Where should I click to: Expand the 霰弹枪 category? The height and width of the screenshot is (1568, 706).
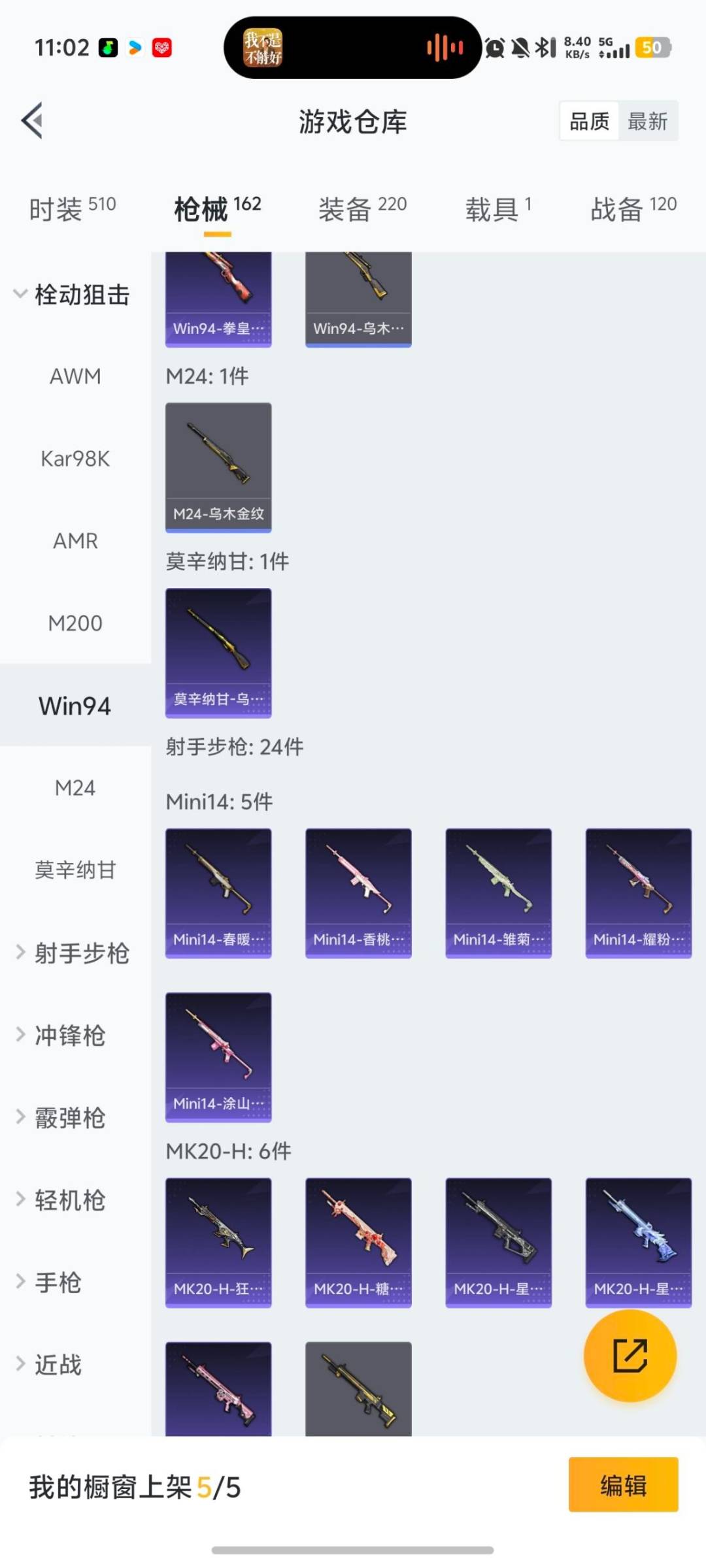69,1118
